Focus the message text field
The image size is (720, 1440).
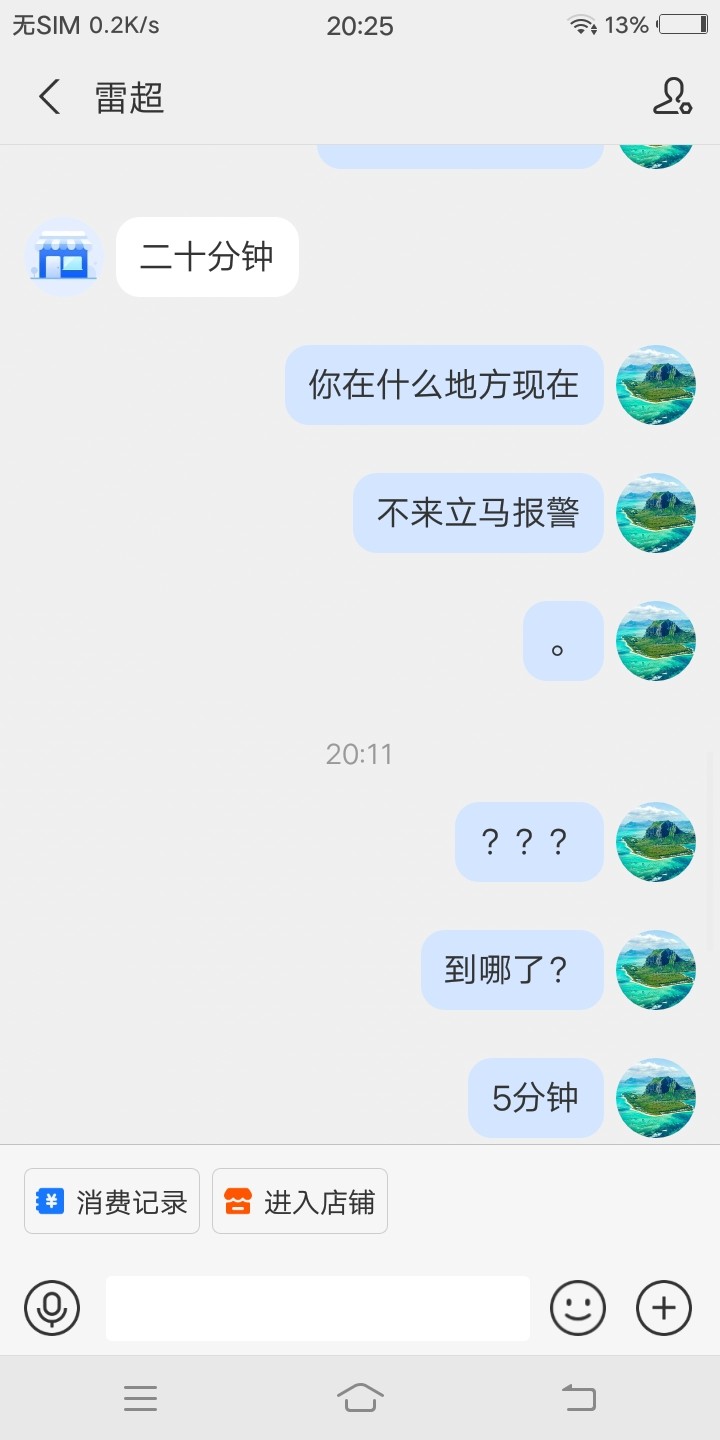tap(317, 1308)
